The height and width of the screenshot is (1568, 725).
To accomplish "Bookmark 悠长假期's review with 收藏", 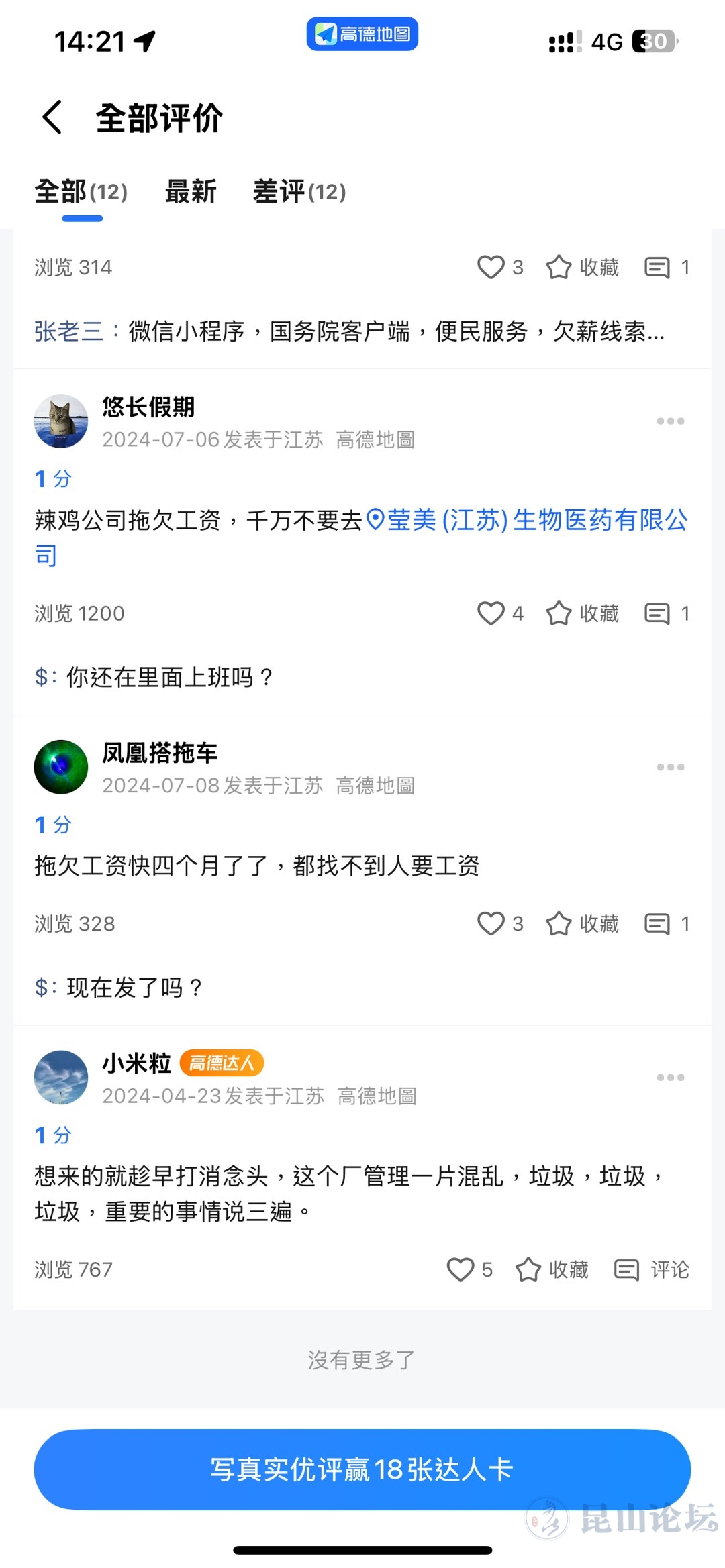I will [x=582, y=613].
